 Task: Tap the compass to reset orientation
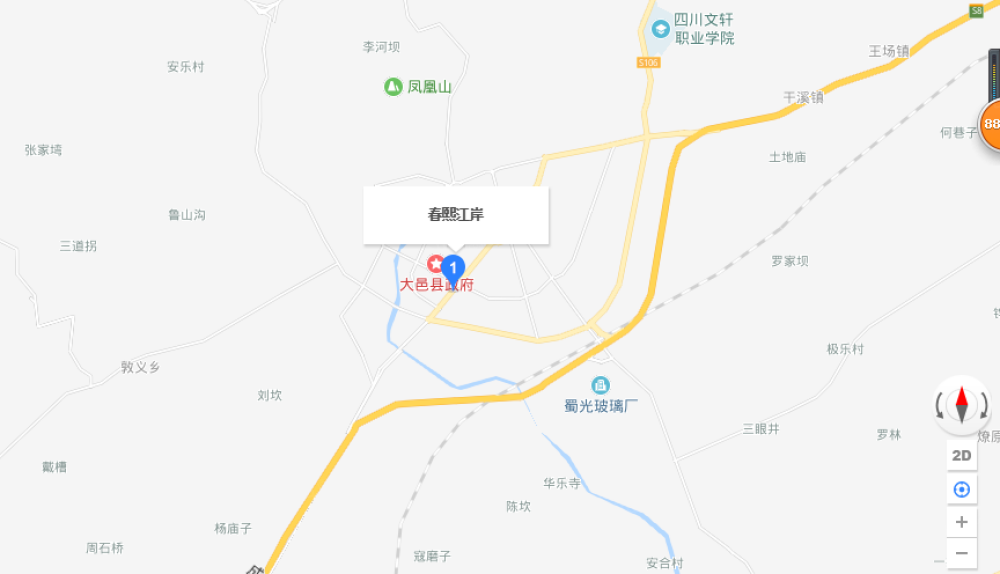(x=961, y=405)
